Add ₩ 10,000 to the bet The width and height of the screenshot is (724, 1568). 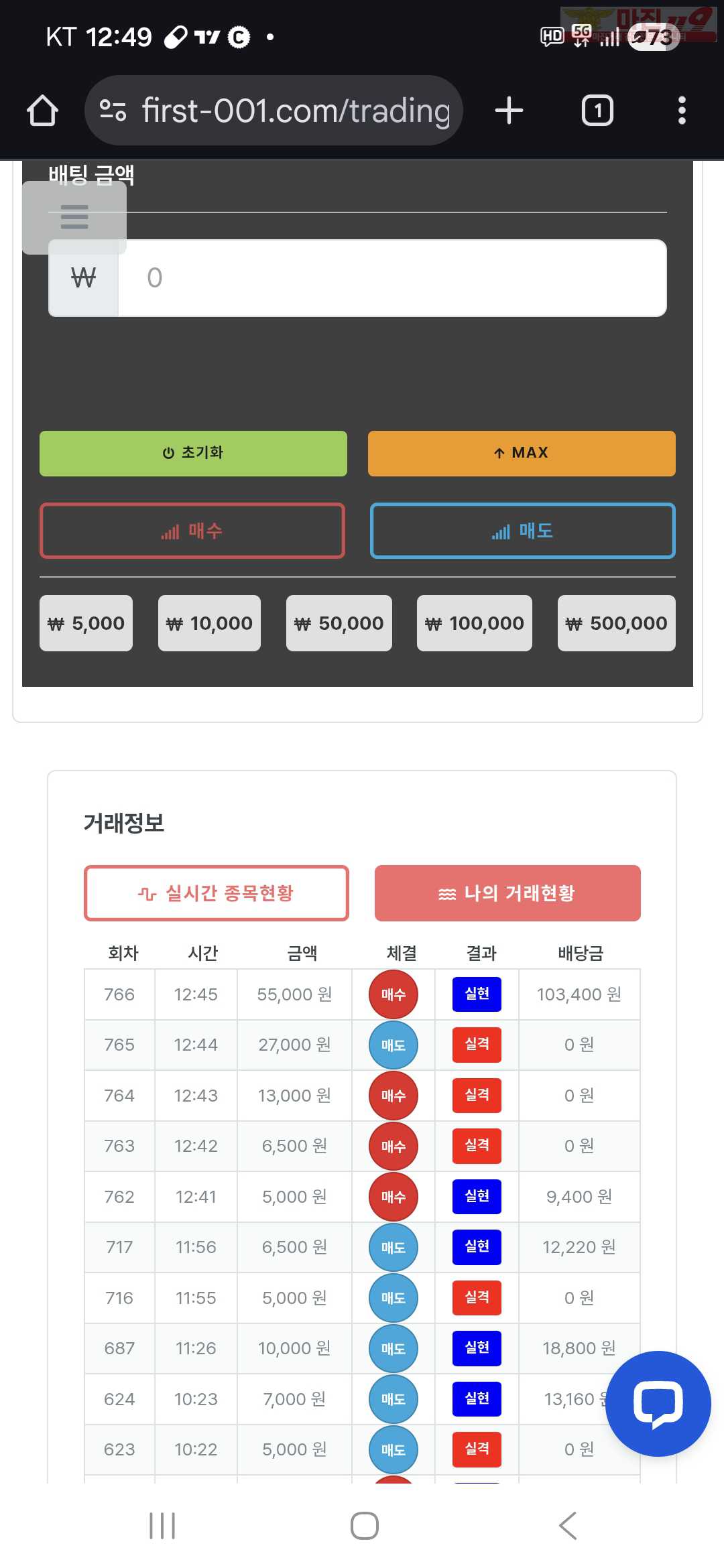[x=209, y=623]
